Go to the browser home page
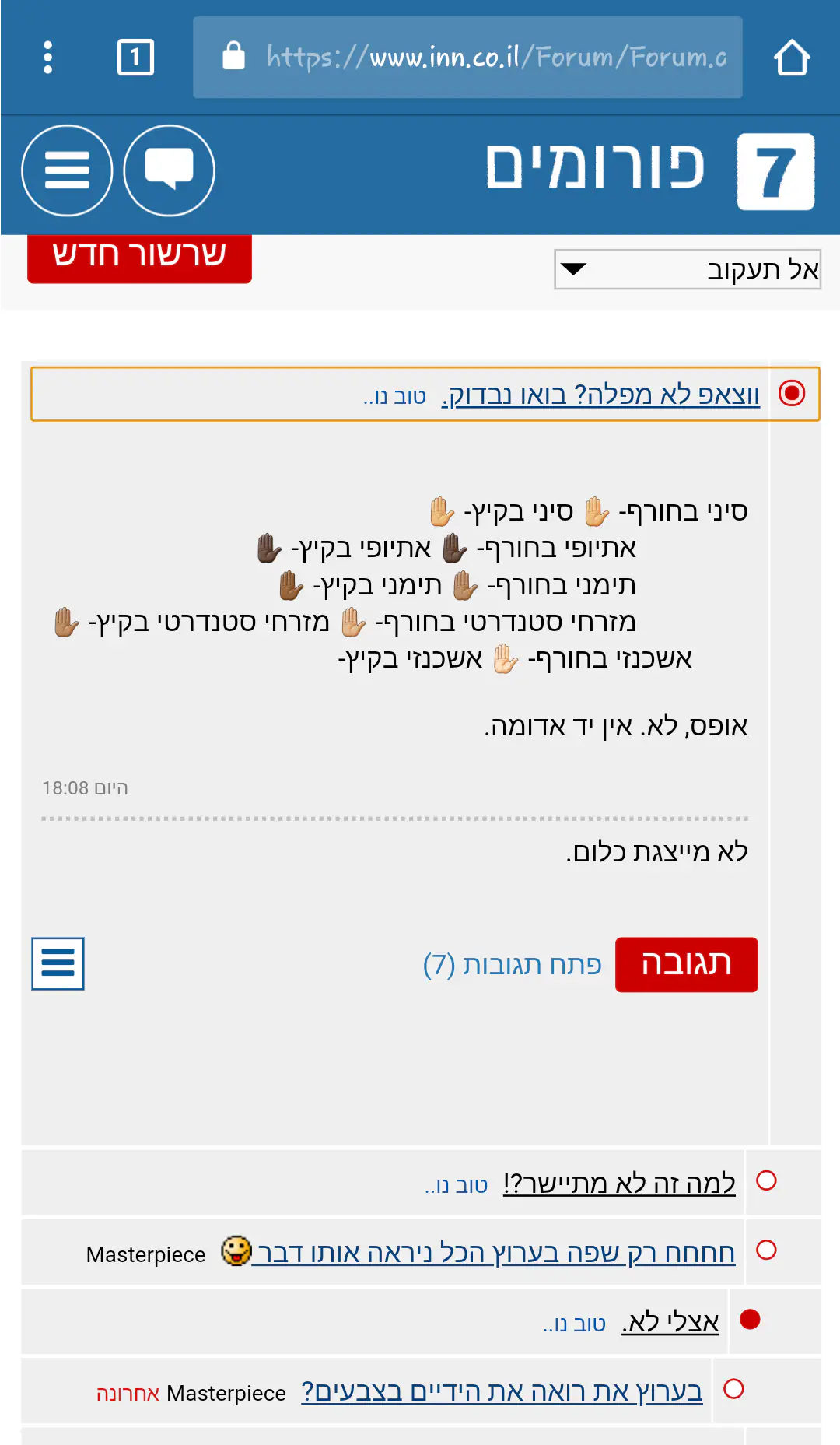This screenshot has width=840, height=1445. (x=792, y=58)
